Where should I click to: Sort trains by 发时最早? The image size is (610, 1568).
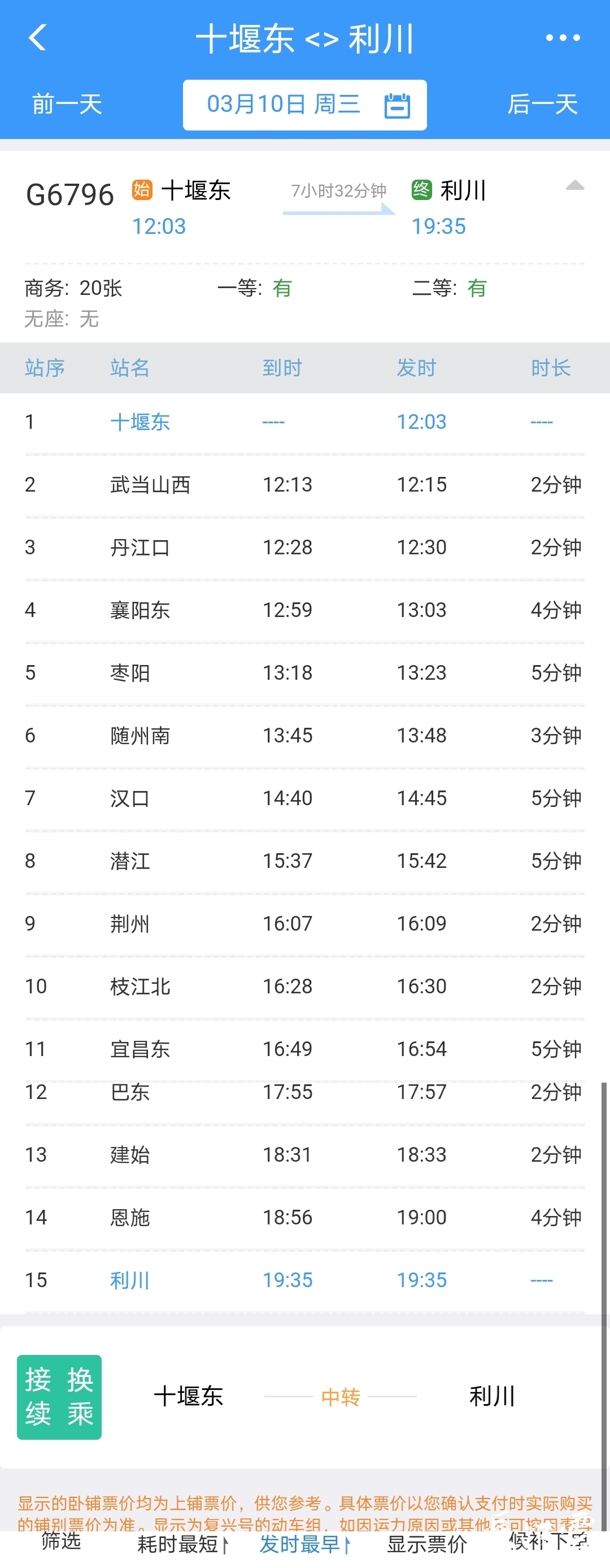(x=304, y=1544)
